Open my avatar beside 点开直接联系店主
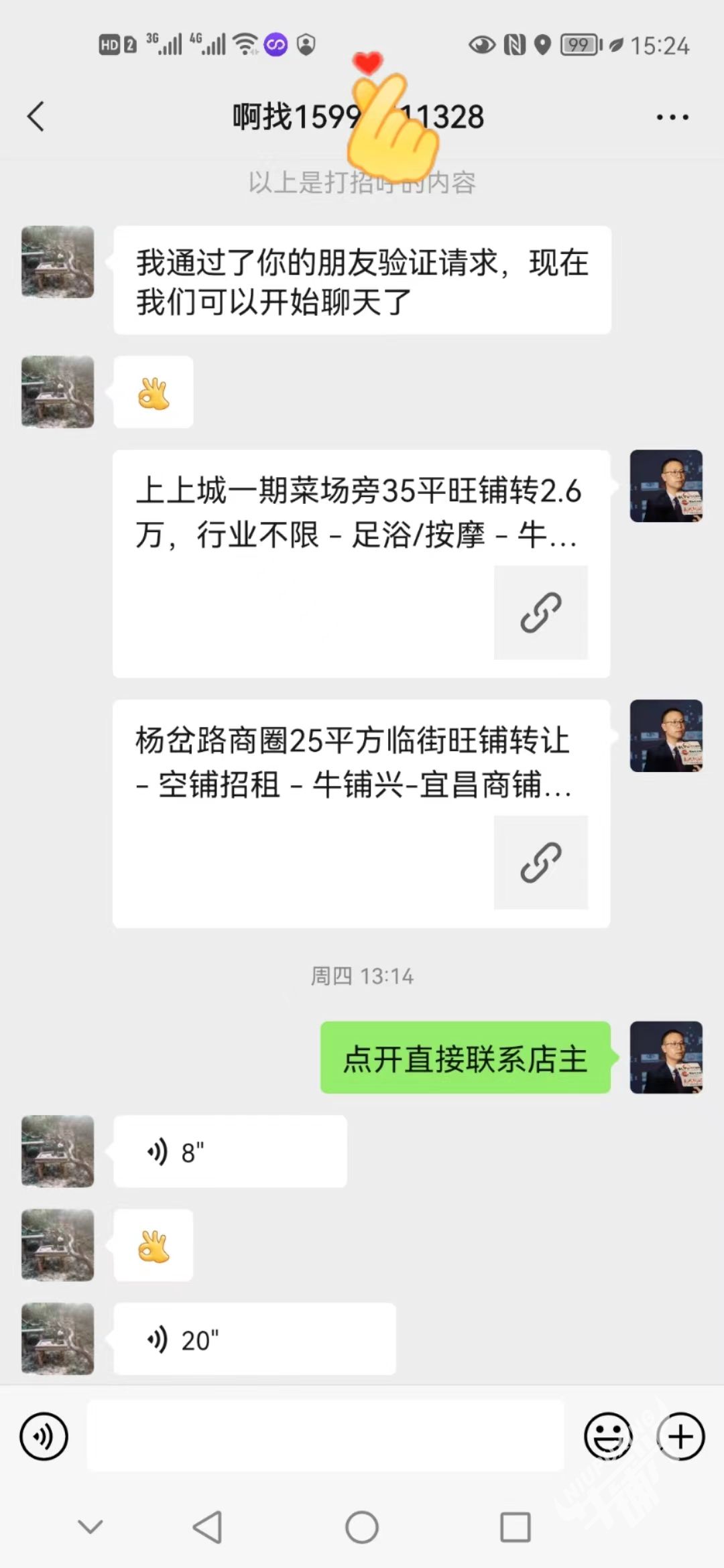The image size is (724, 1568). click(x=666, y=1057)
